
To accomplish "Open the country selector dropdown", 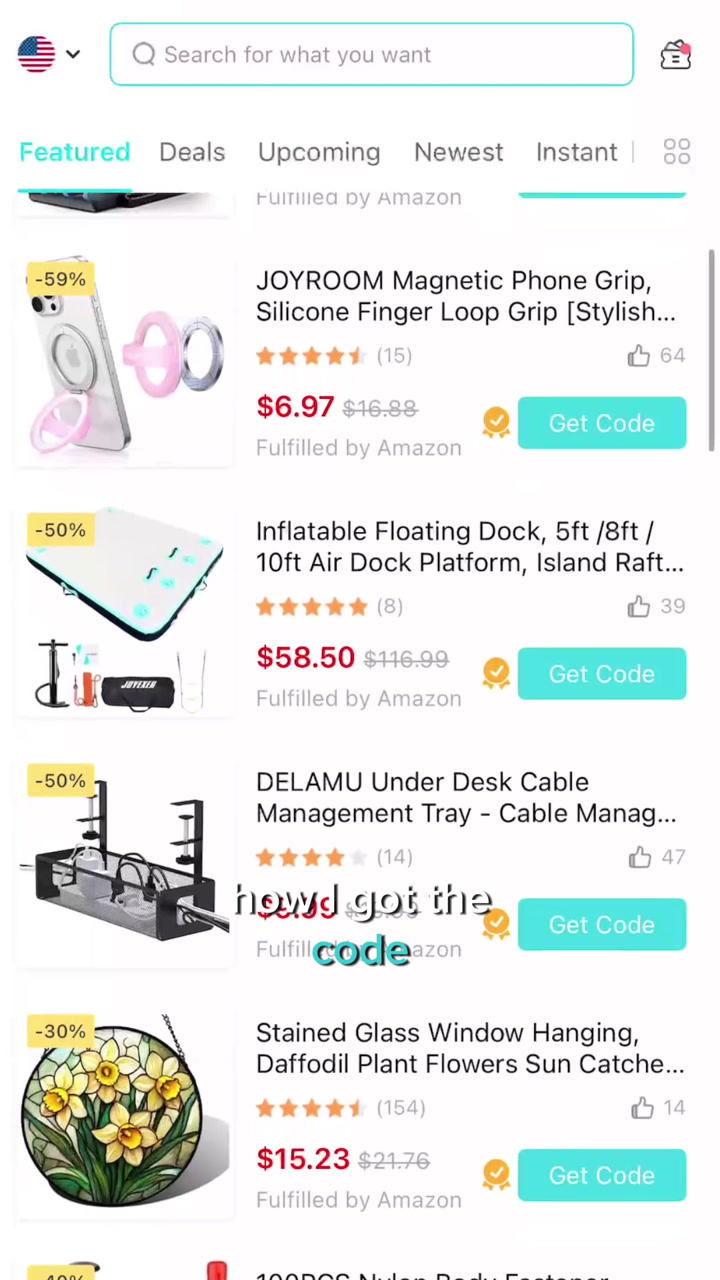I will pos(49,54).
